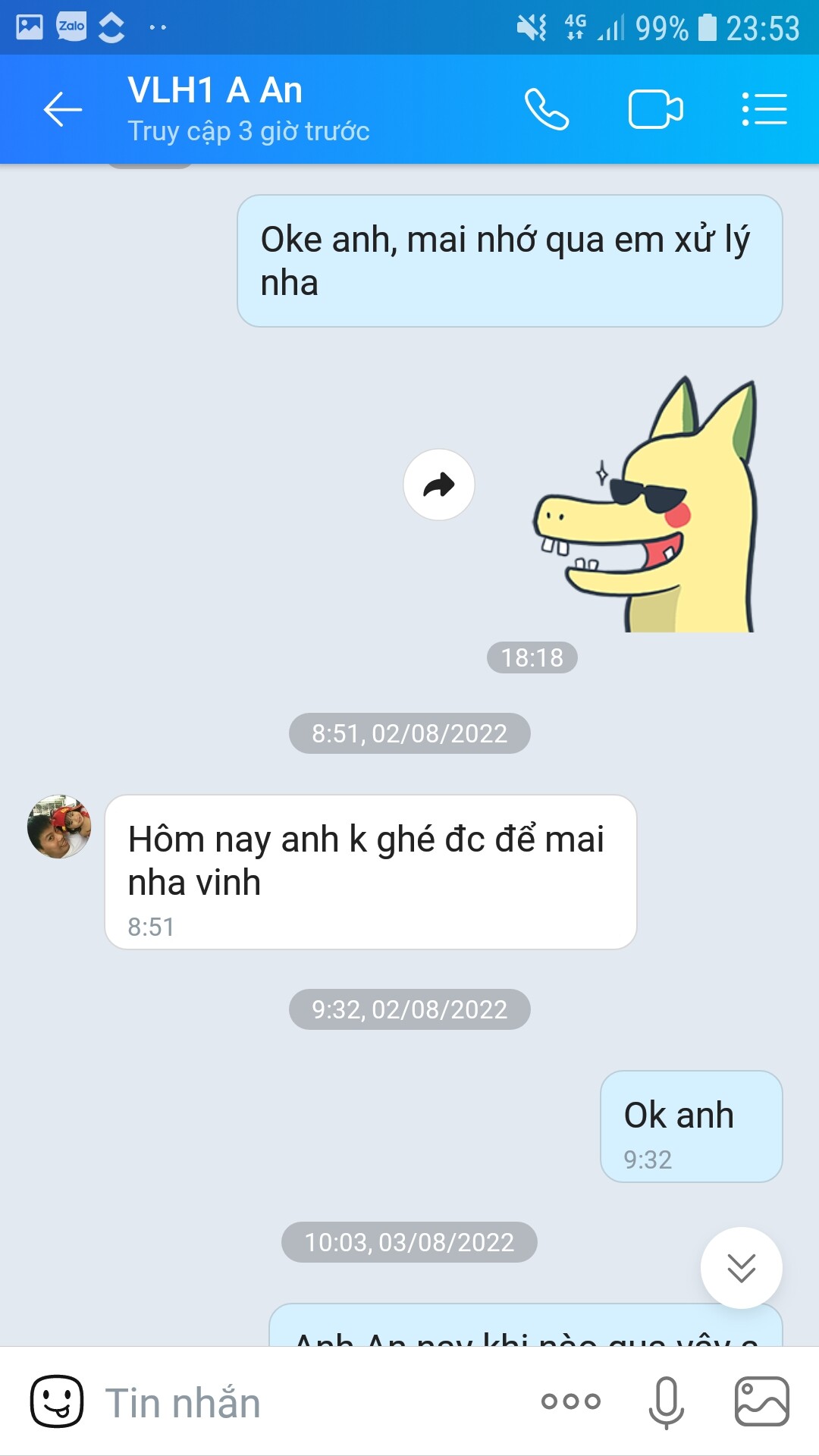Focus the Tin nhắn message field
Screen dimensions: 819x1456
click(x=303, y=1402)
